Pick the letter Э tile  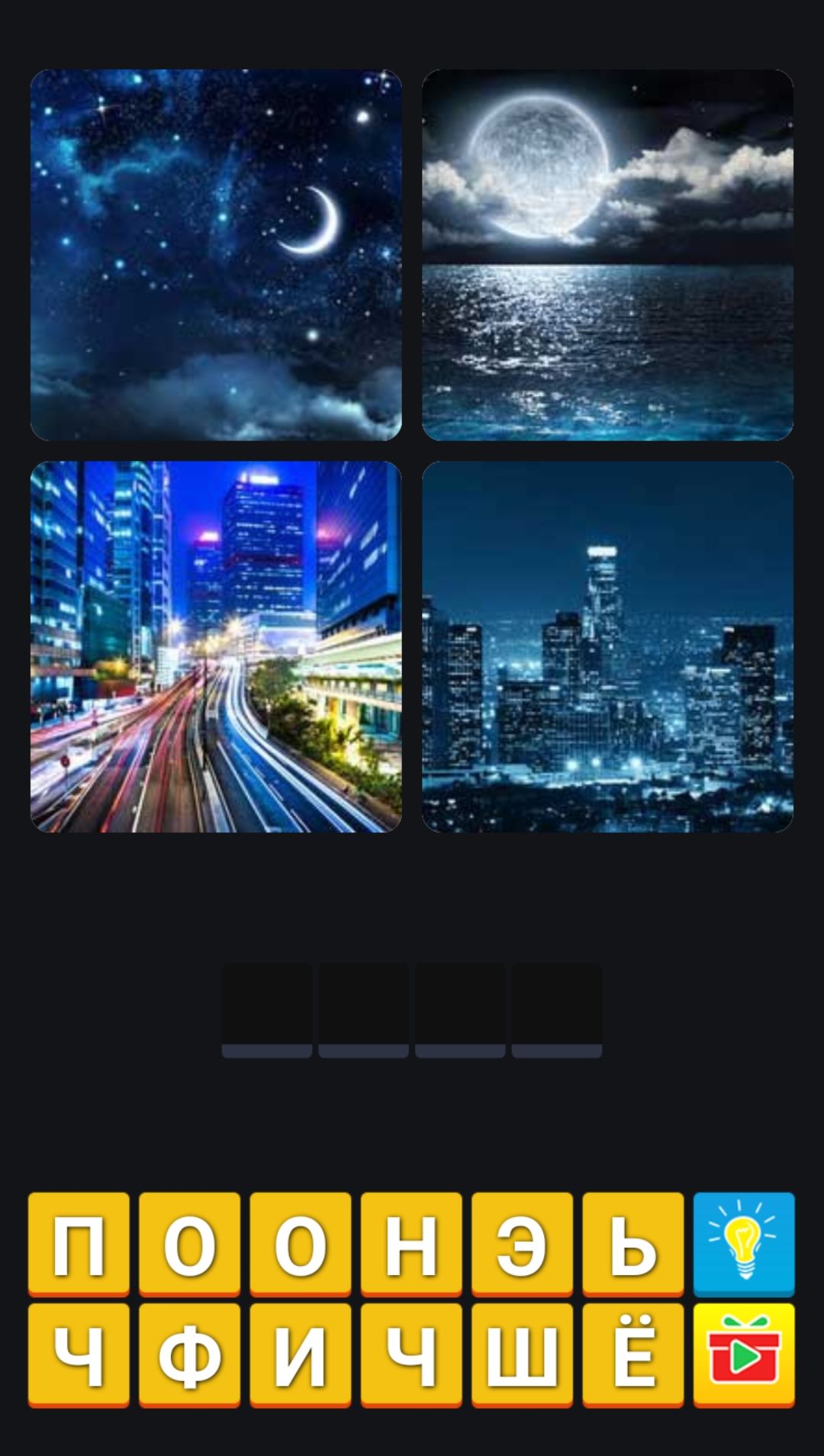pyautogui.click(x=522, y=1244)
